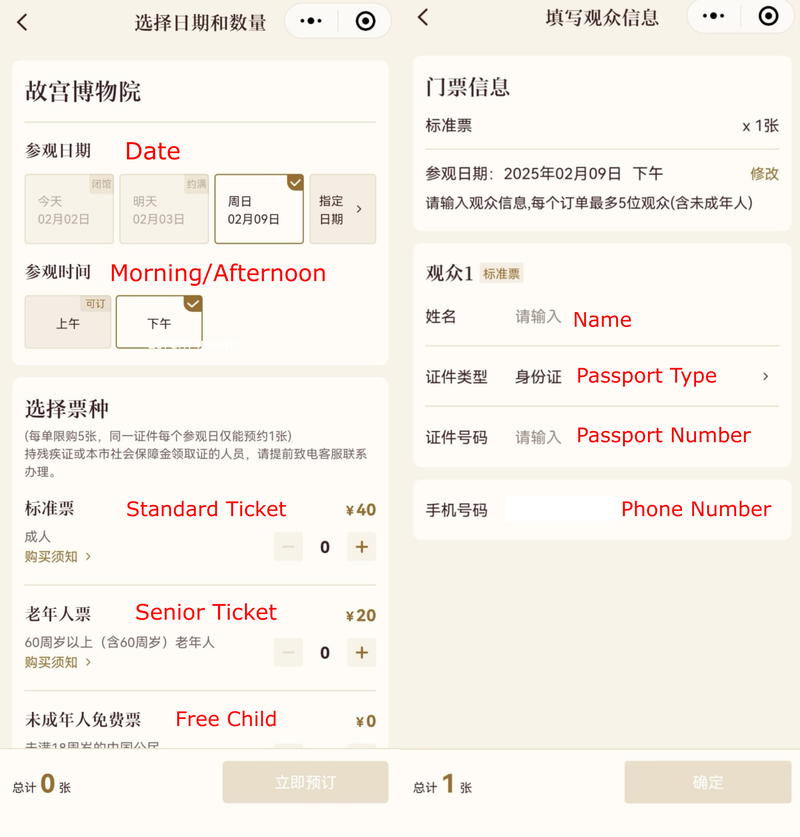
Task: Tap the 立即预订 booking button
Action: point(305,782)
